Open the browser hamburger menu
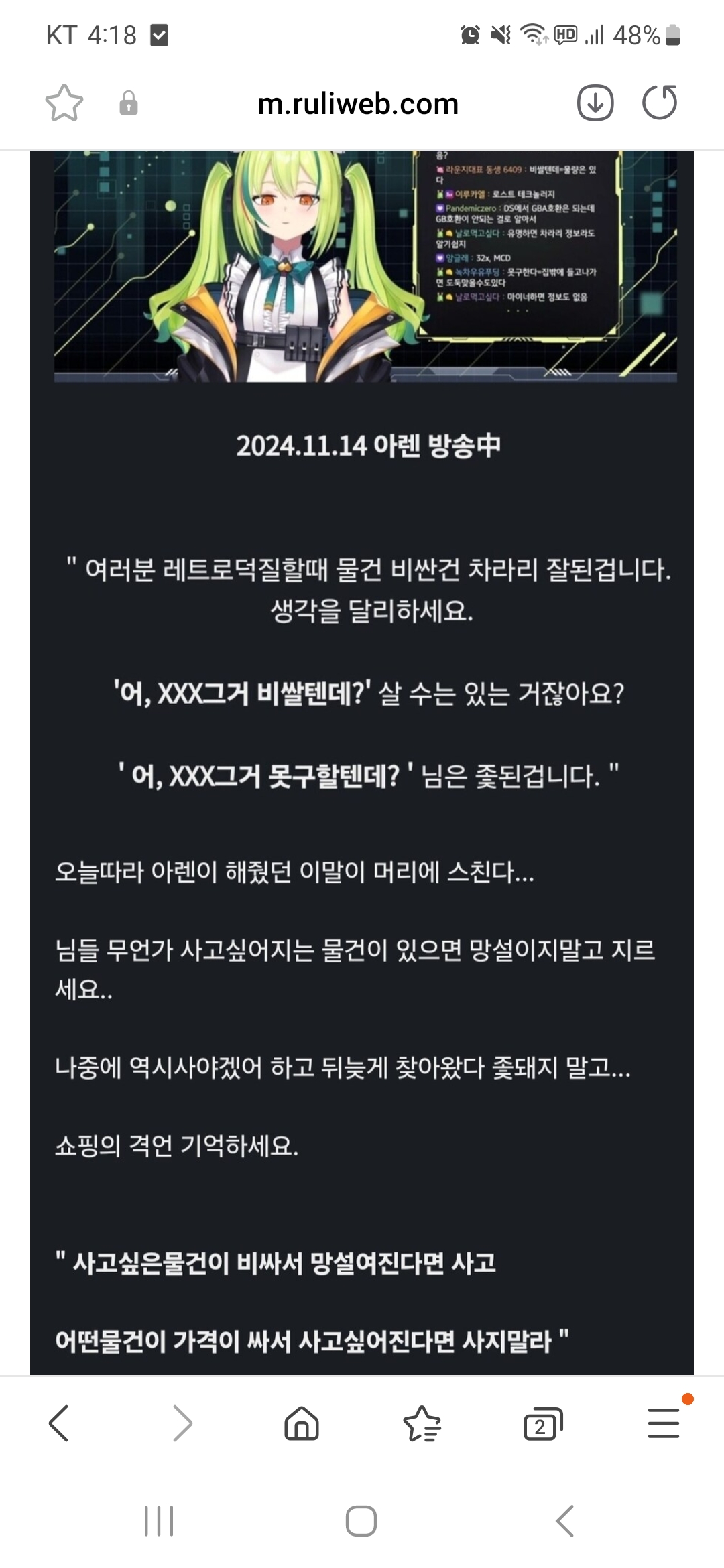This screenshot has width=724, height=1568. [x=664, y=1422]
